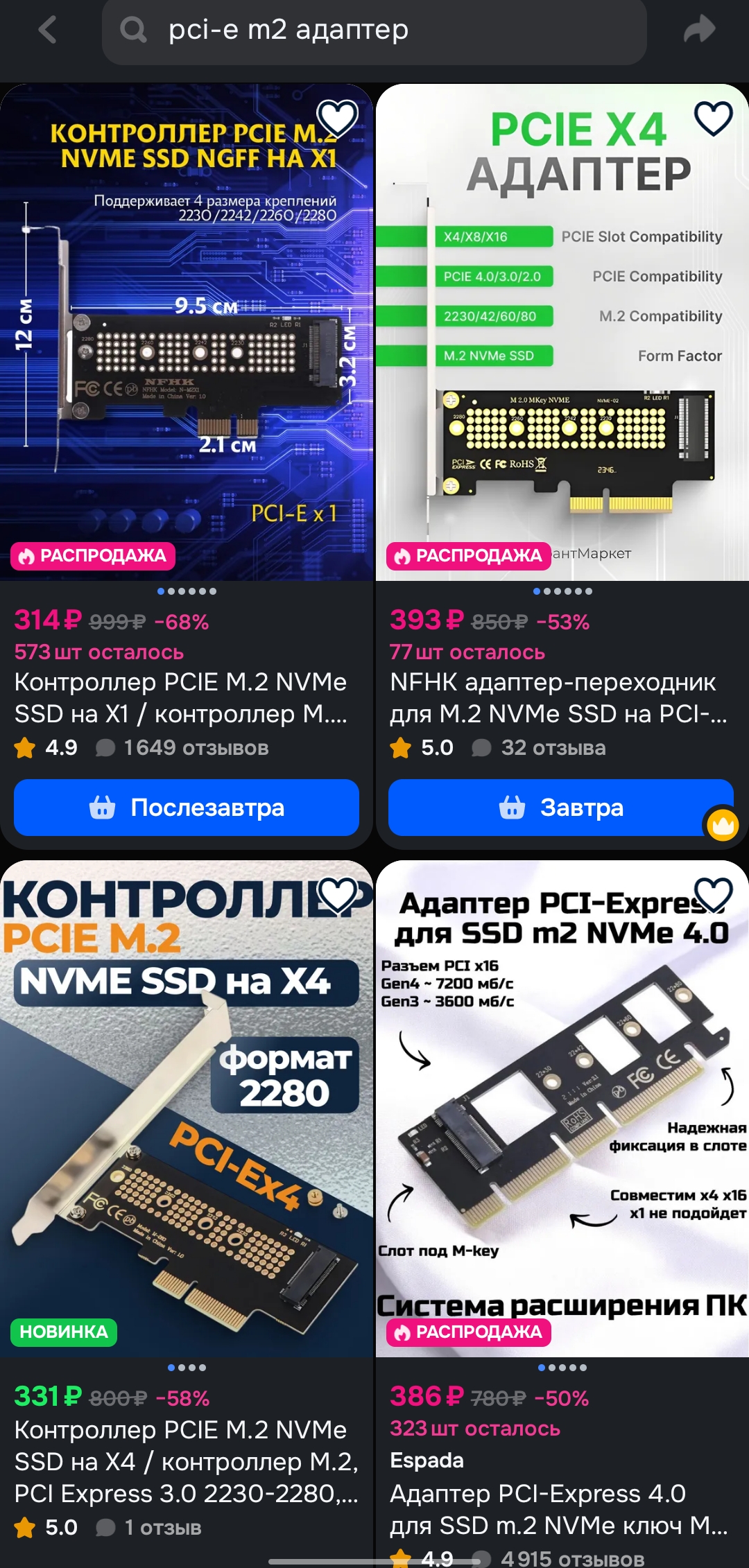Viewport: 749px width, 1568px height.
Task: Add the Espada PCI-Express adapter to favorites
Action: pyautogui.click(x=714, y=894)
